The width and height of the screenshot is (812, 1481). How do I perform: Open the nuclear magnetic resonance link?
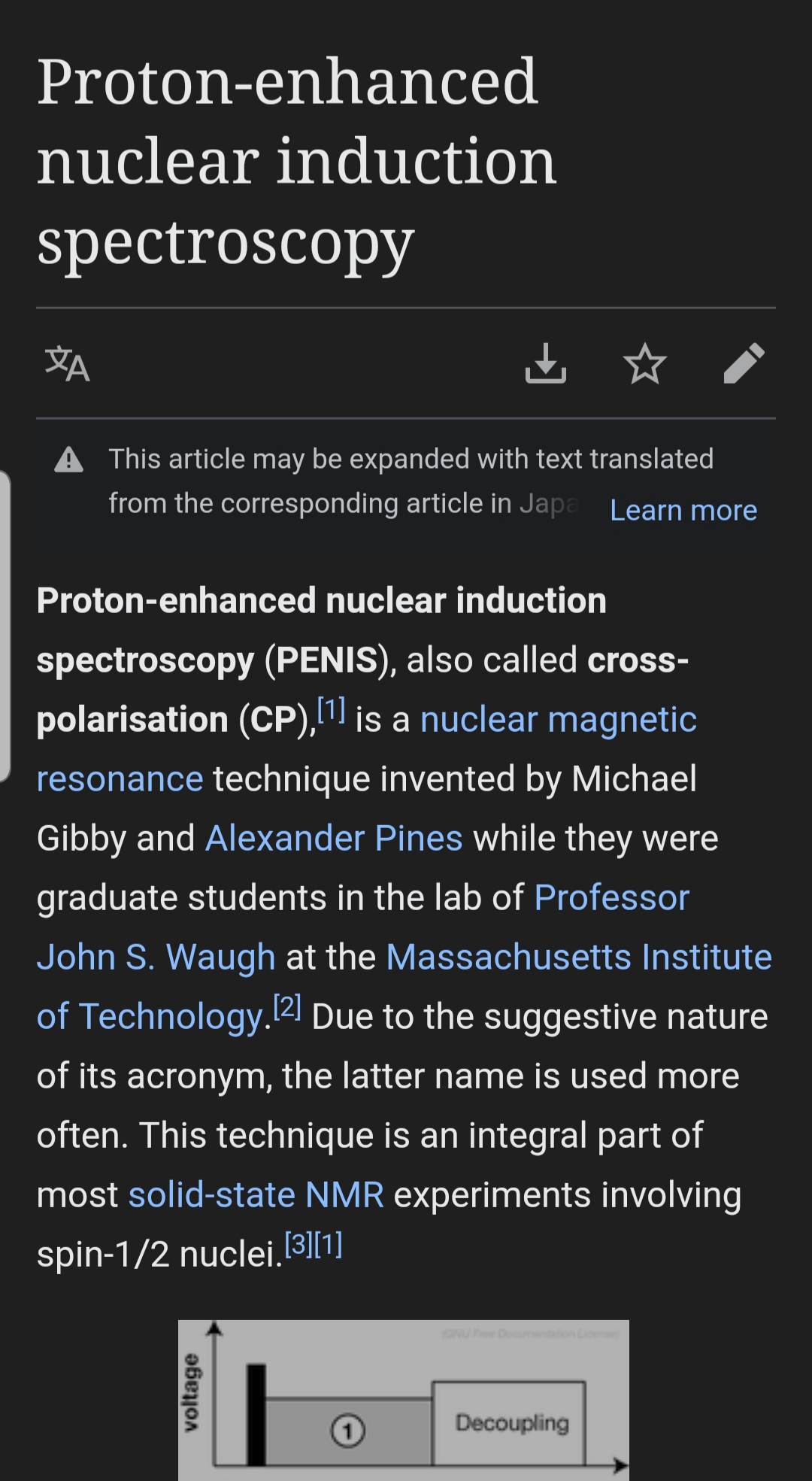558,720
